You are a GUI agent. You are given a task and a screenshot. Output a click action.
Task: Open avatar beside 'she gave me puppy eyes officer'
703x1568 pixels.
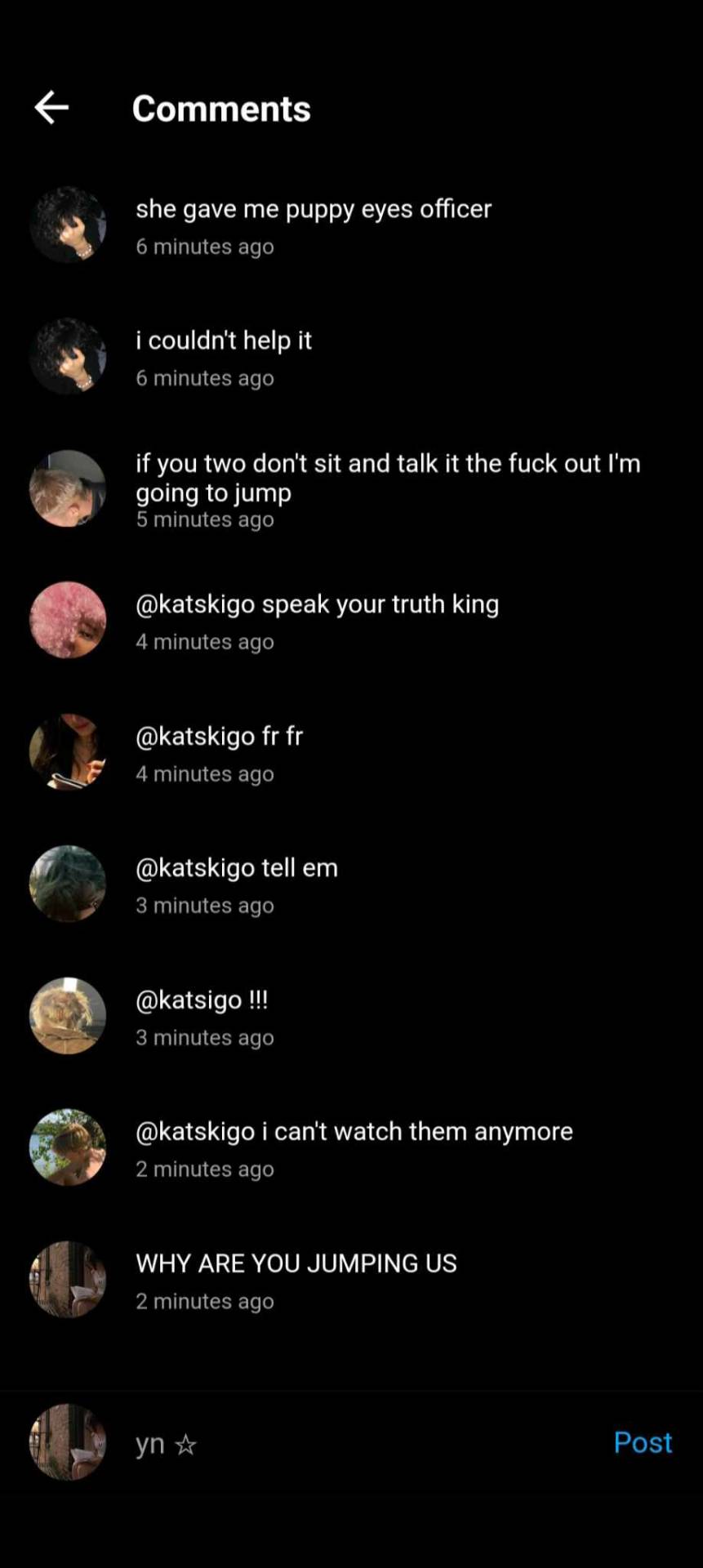pyautogui.click(x=68, y=225)
